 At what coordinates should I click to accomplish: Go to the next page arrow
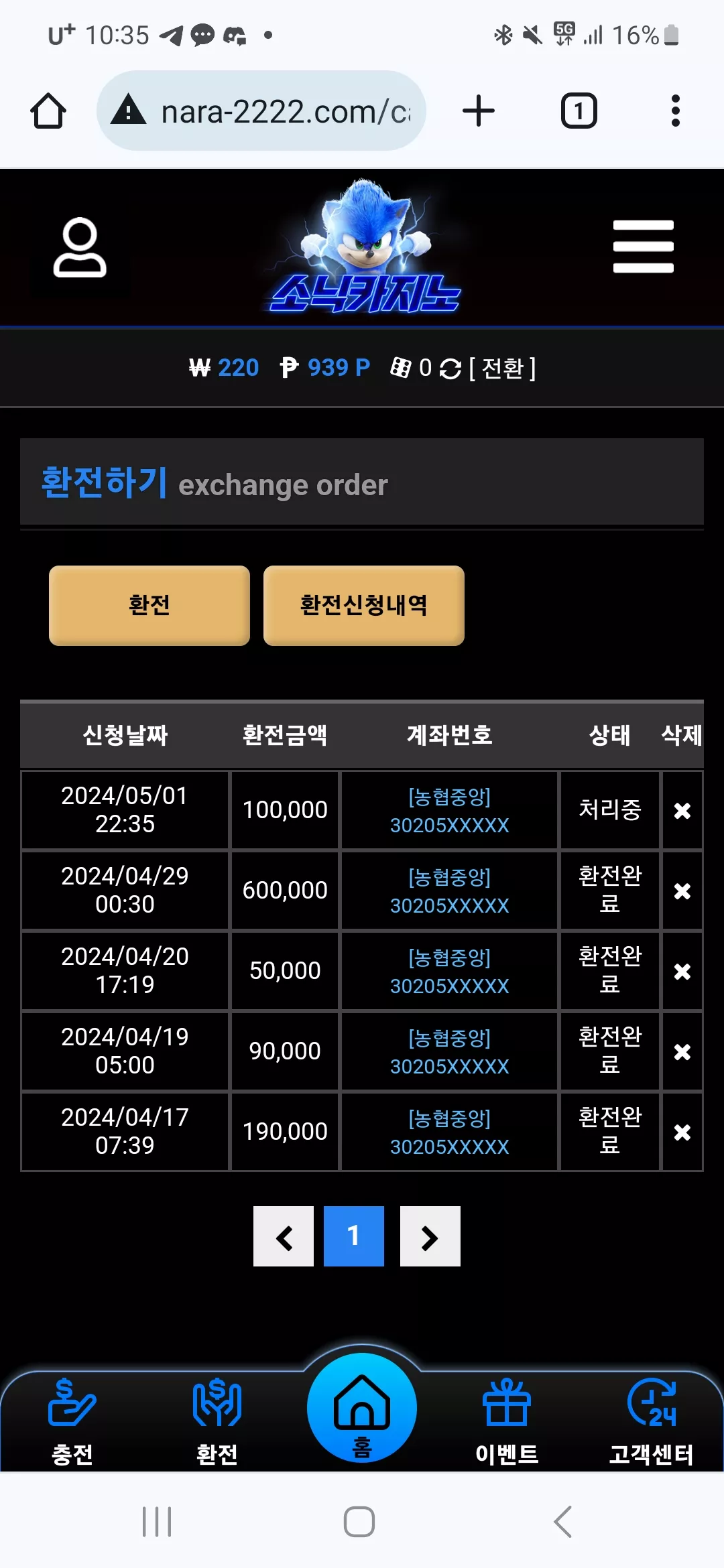(430, 1236)
